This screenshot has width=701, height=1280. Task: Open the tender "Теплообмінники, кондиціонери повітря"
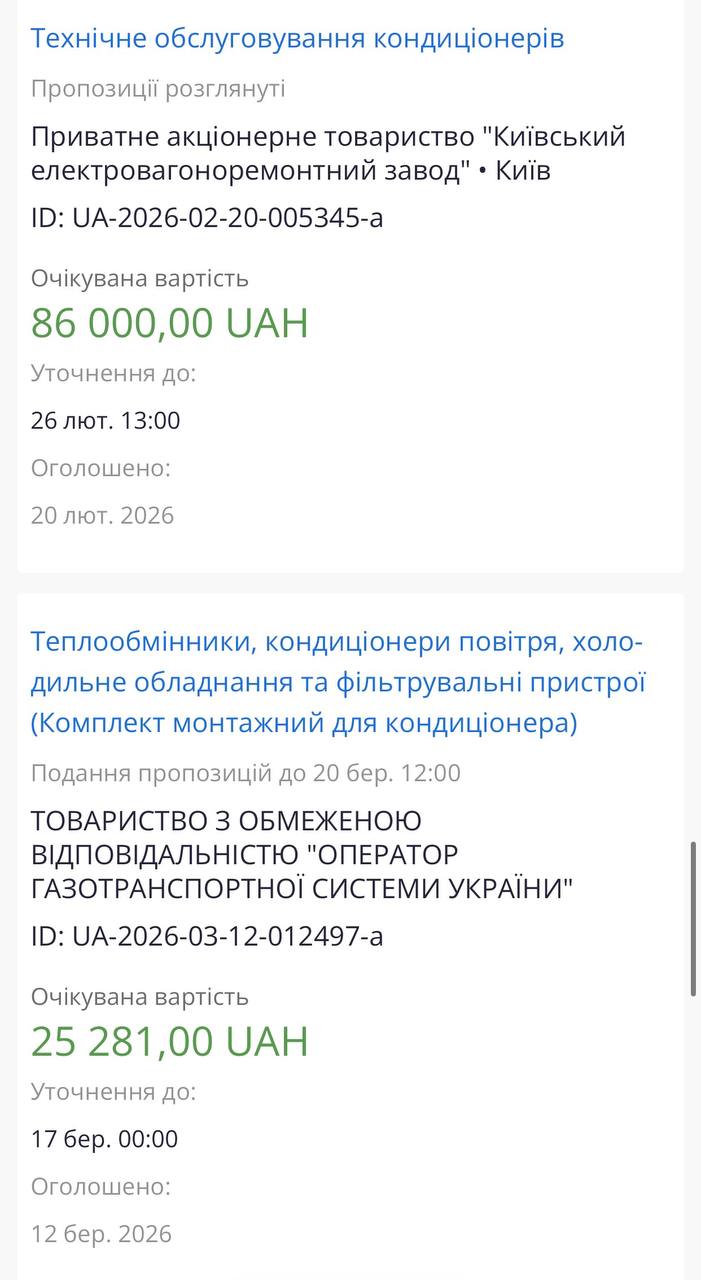338,682
